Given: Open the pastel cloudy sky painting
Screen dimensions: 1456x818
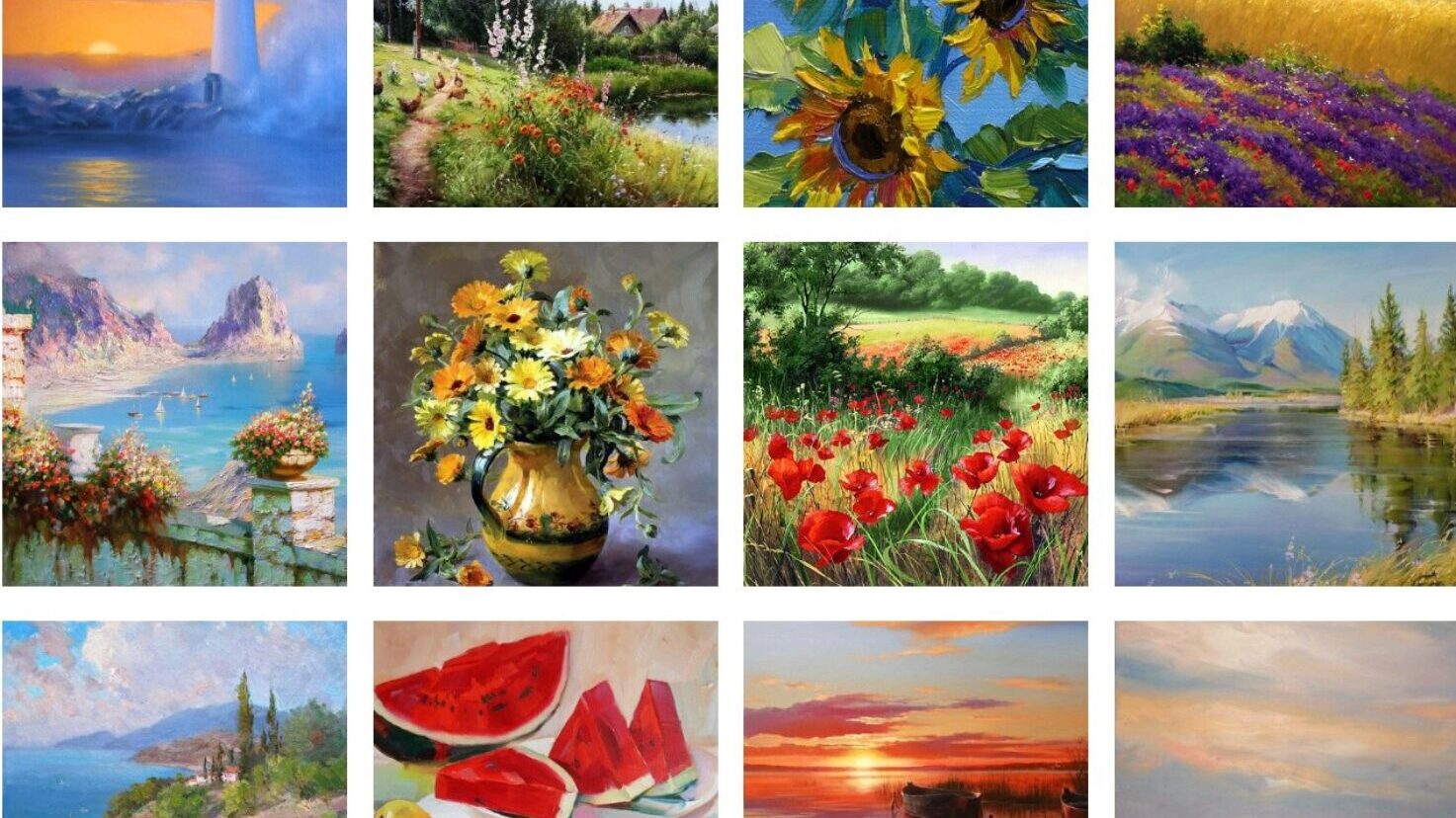Looking at the screenshot, I should [1285, 719].
